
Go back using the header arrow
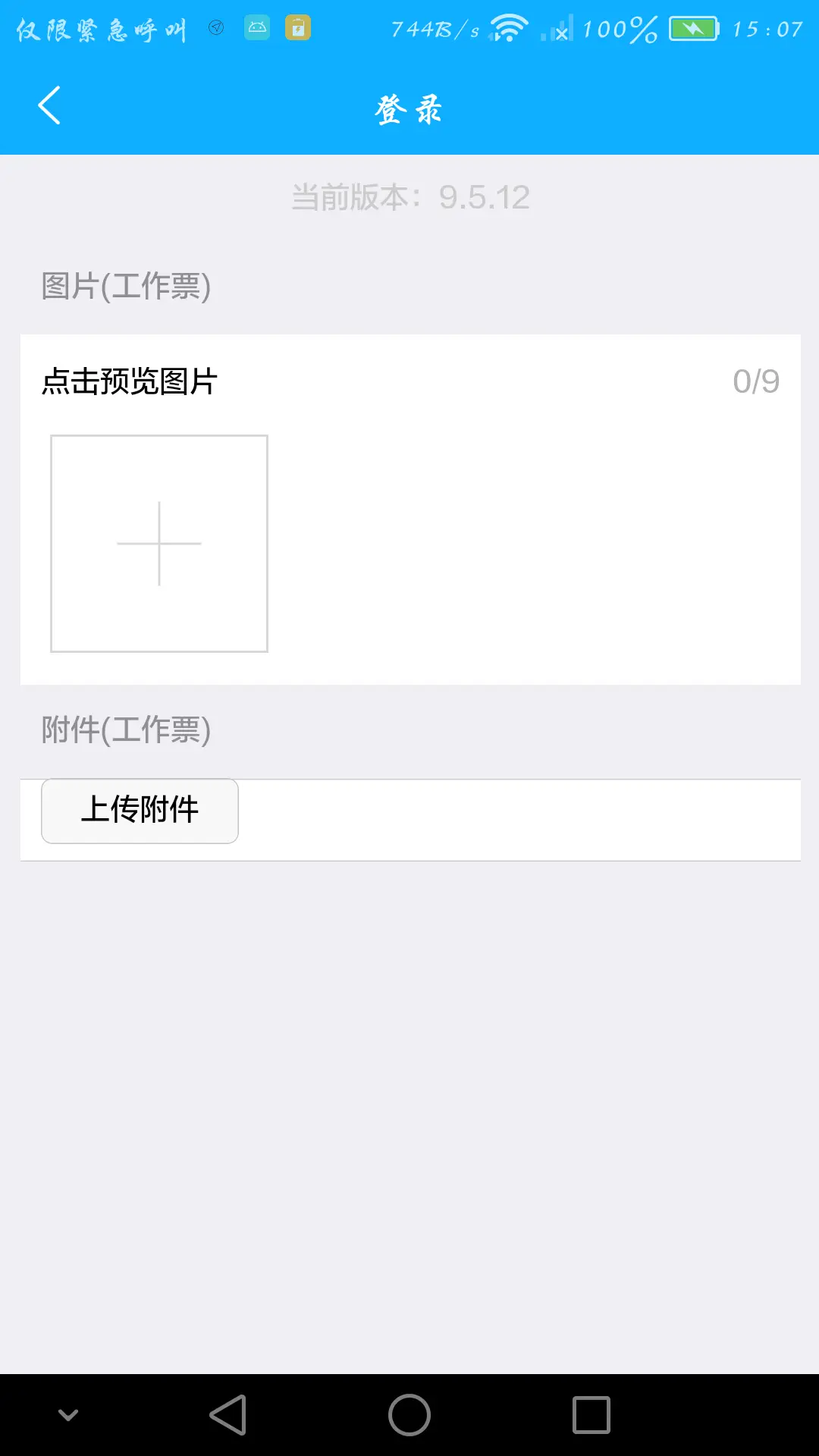click(49, 105)
